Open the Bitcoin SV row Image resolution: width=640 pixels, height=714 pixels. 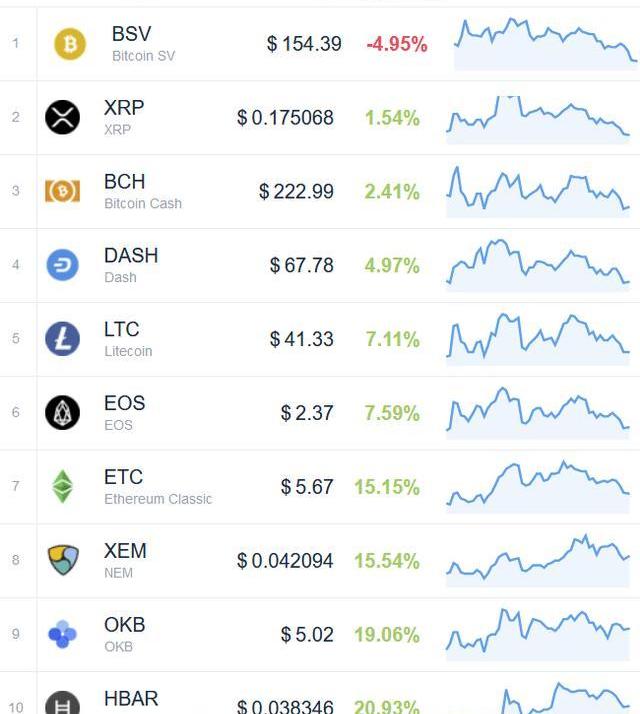[x=132, y=44]
